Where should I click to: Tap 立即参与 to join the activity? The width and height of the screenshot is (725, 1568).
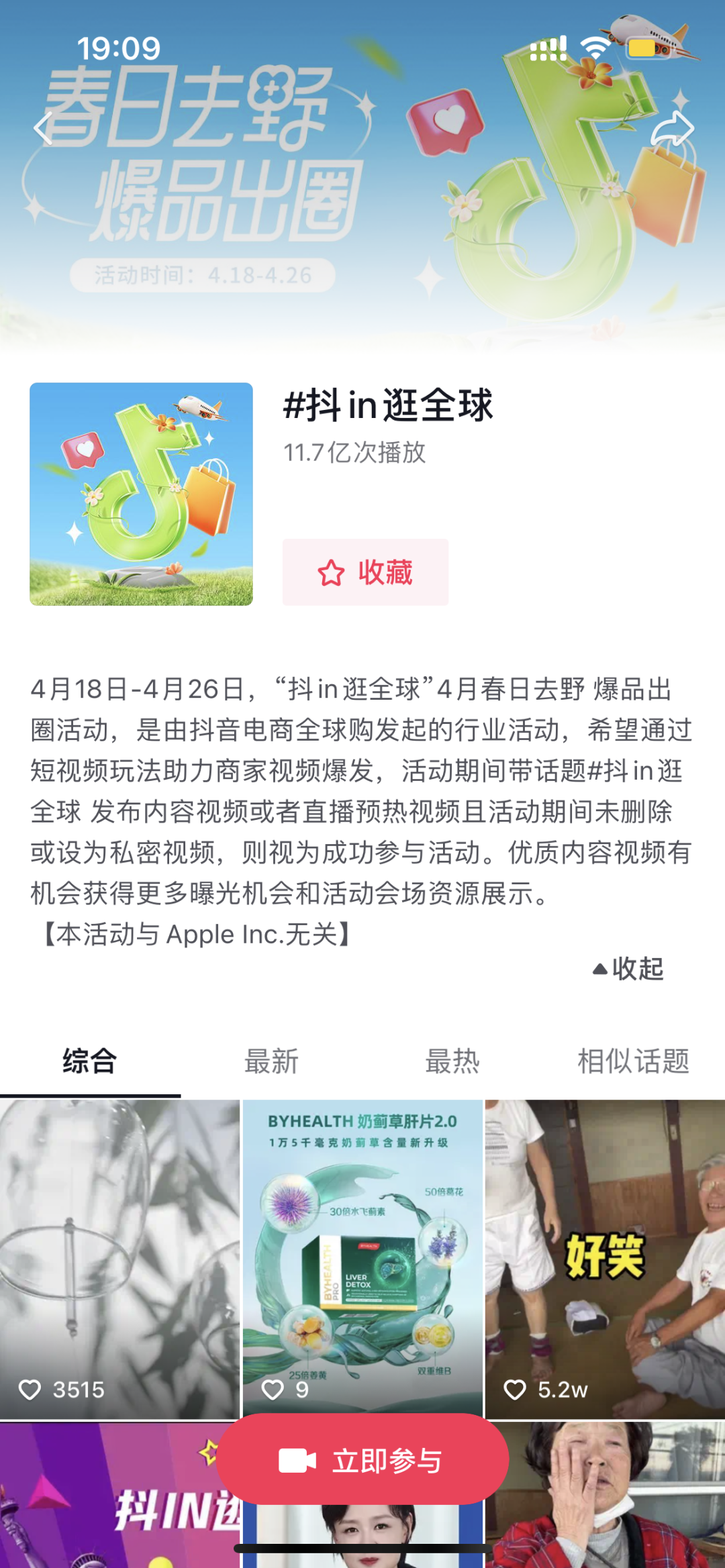pyautogui.click(x=362, y=1460)
